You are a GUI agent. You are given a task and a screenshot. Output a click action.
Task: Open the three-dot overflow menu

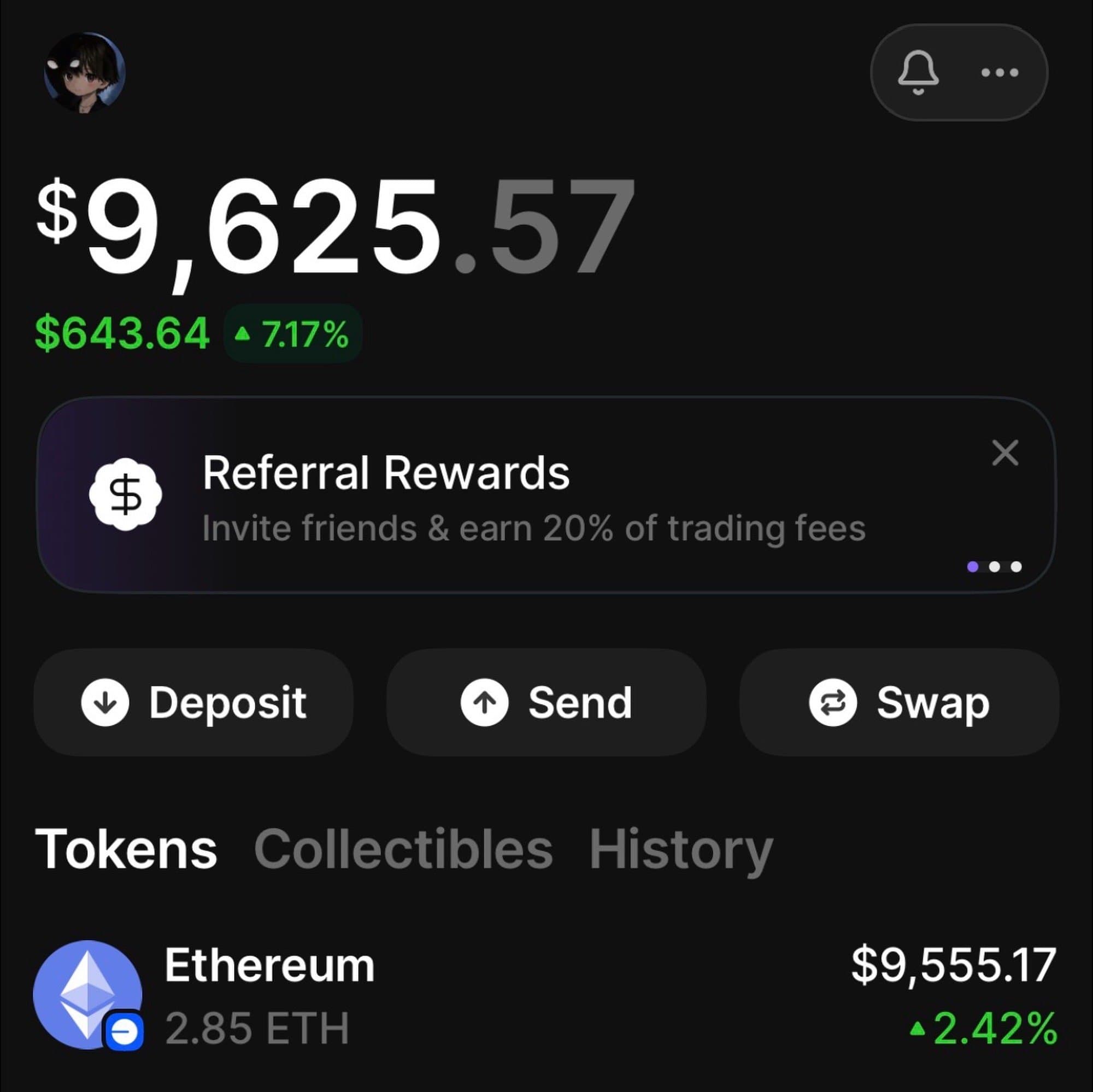tap(1000, 73)
